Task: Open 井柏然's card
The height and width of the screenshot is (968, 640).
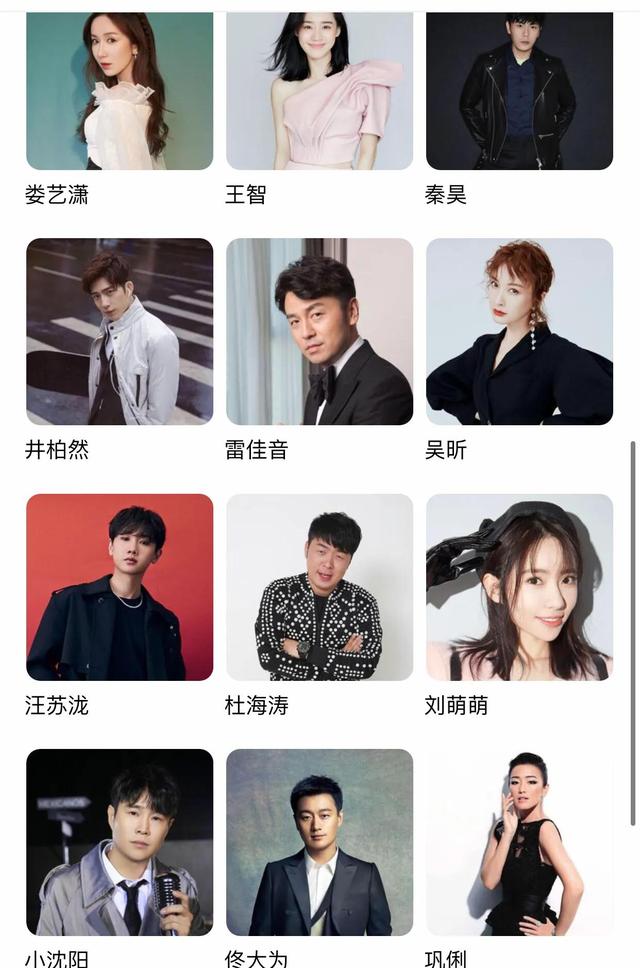Action: [119, 332]
